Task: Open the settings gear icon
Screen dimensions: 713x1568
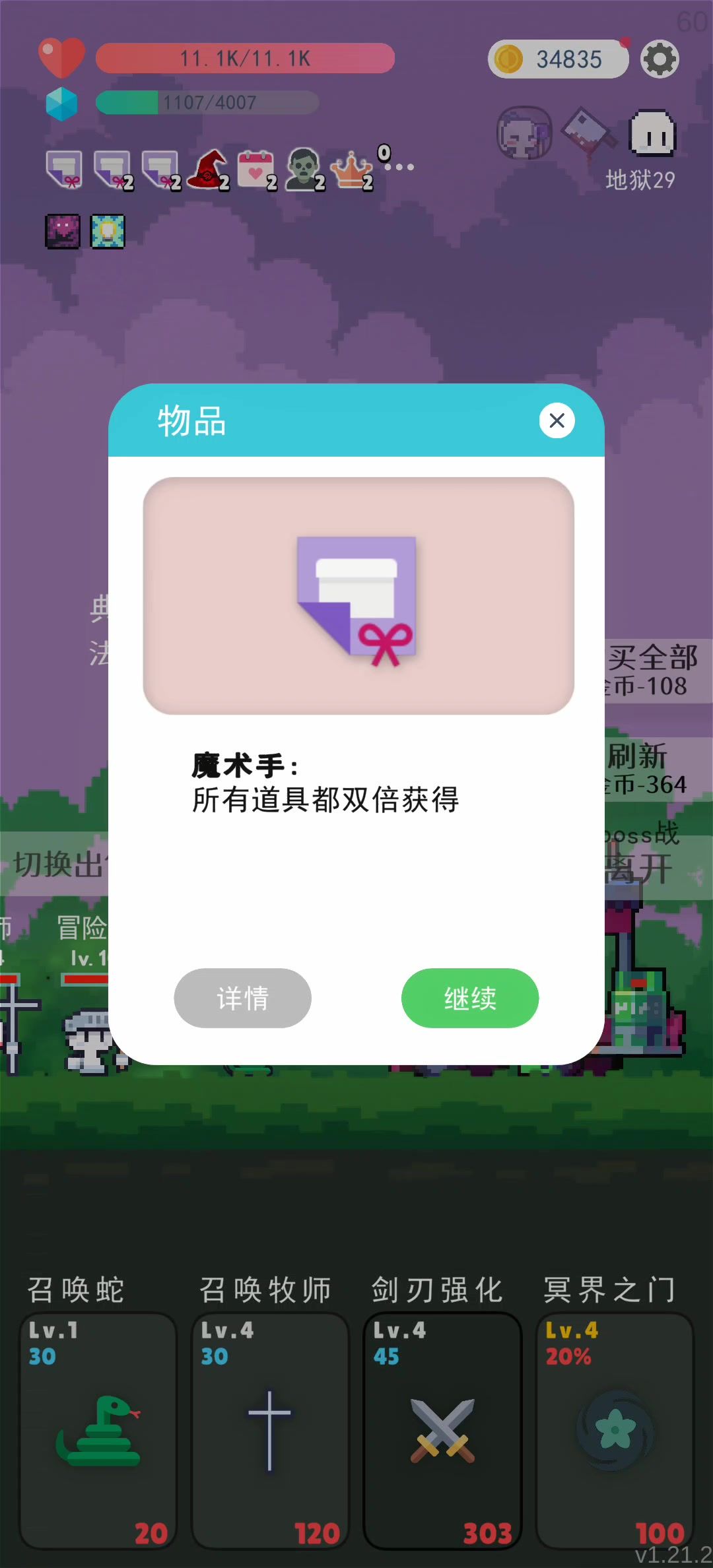Action: (660, 59)
